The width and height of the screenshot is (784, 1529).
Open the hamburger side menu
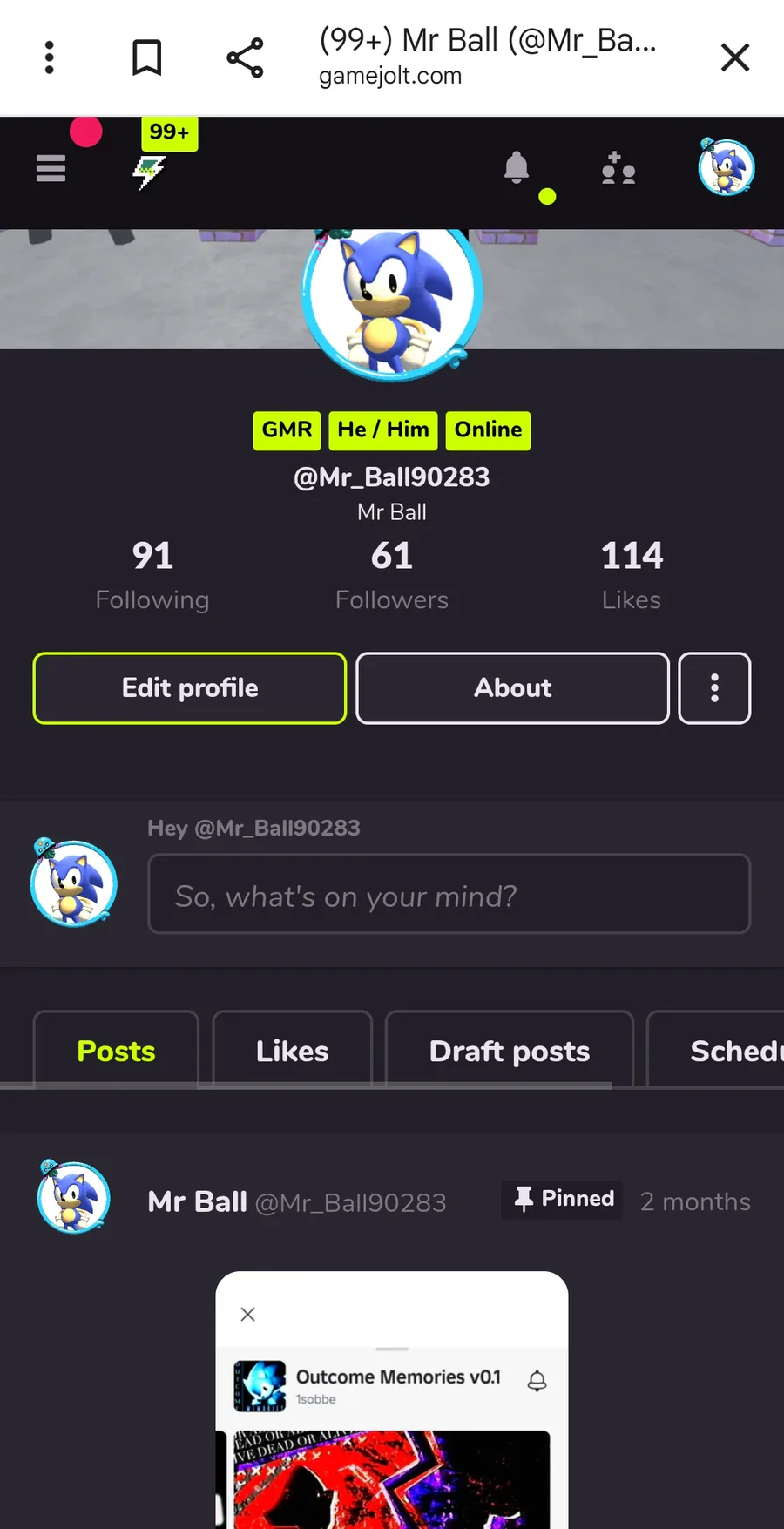[51, 167]
